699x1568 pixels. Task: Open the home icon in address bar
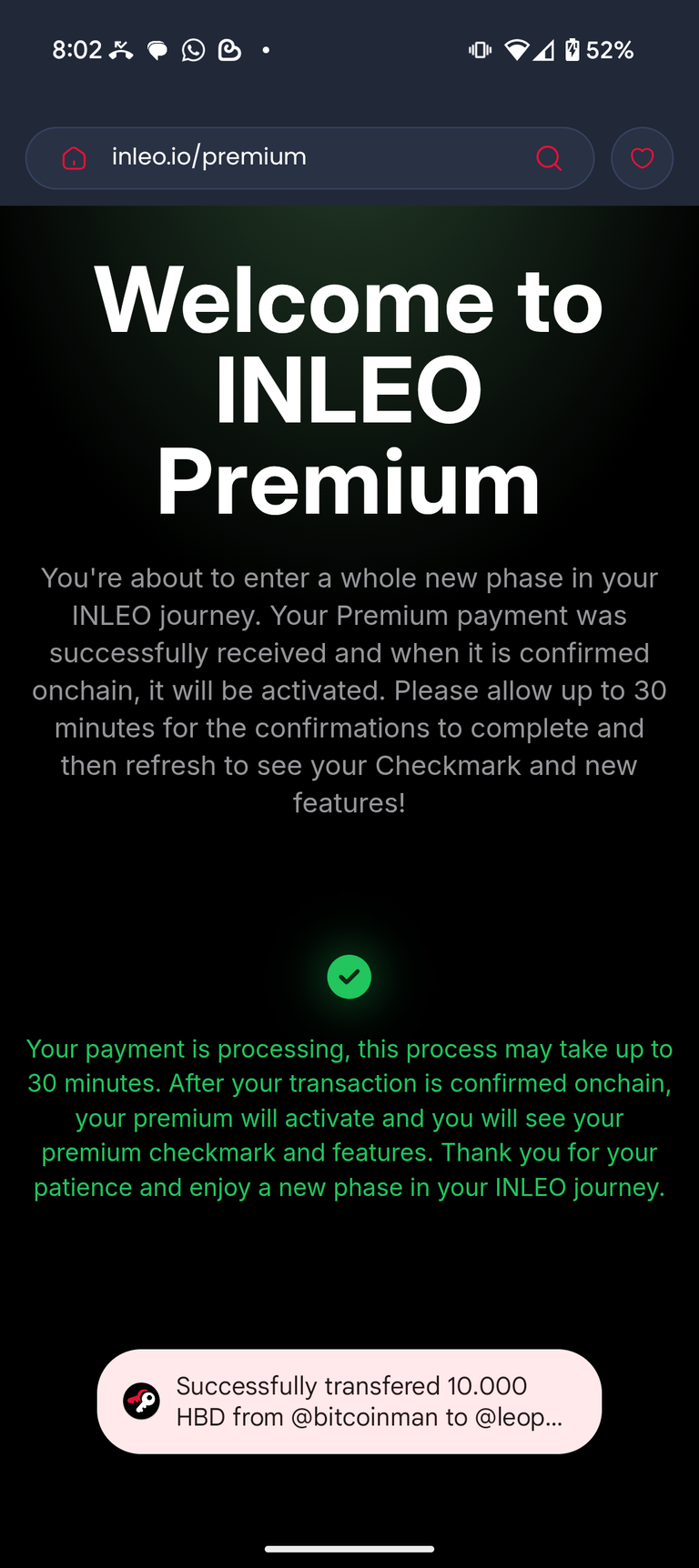pyautogui.click(x=74, y=158)
